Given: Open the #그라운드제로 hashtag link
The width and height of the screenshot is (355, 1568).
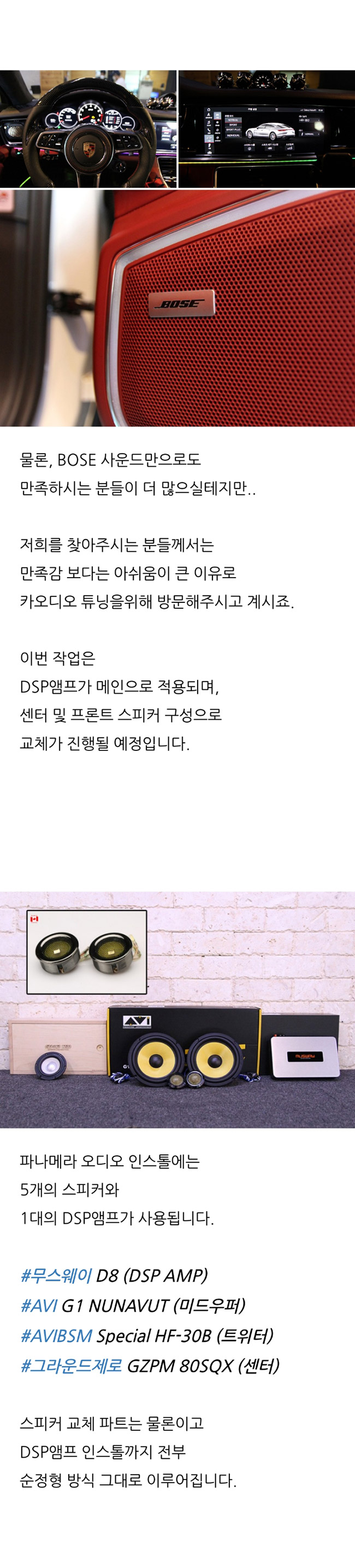Looking at the screenshot, I should 71,1366.
